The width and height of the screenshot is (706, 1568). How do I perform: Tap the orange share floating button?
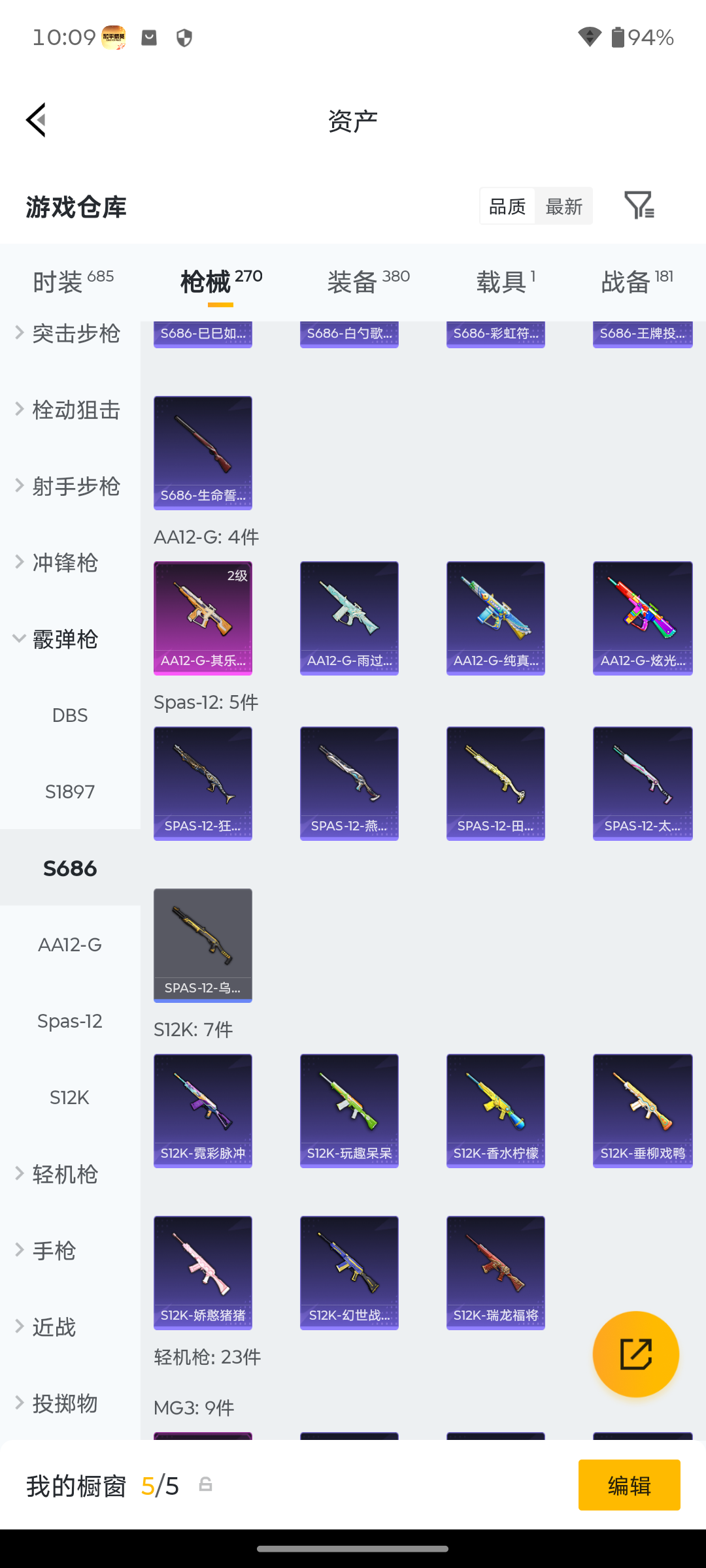(x=635, y=1354)
